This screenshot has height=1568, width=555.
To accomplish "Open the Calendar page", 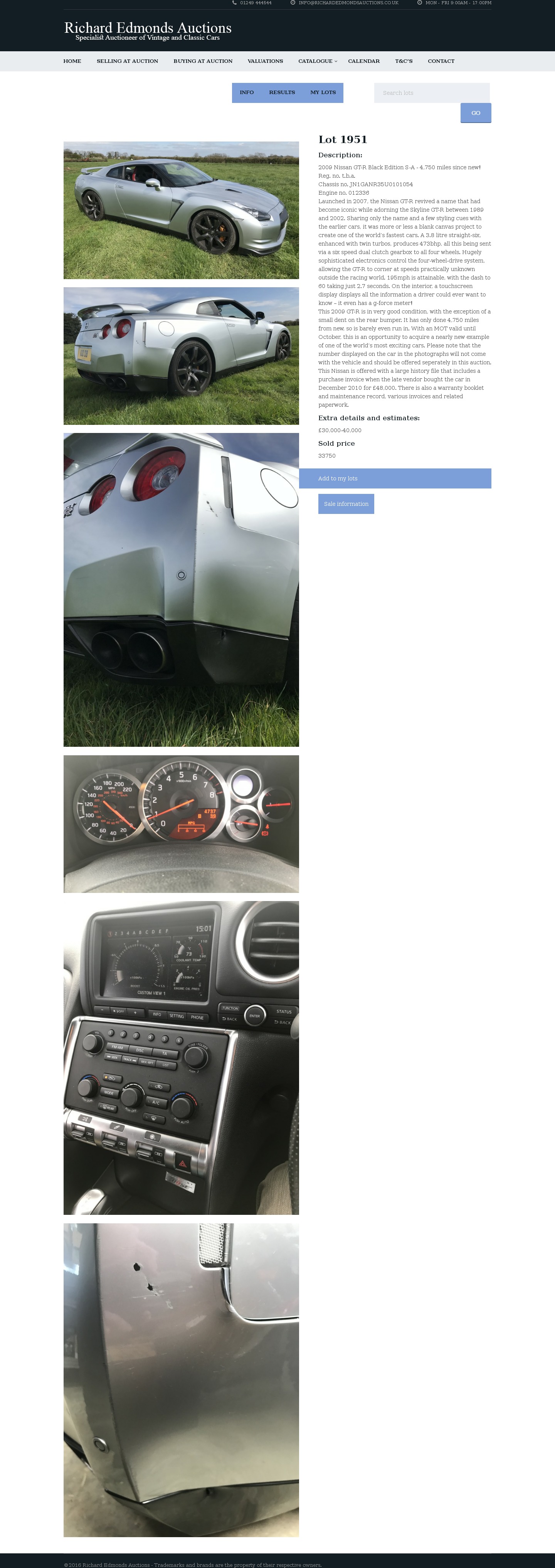I will tap(363, 61).
